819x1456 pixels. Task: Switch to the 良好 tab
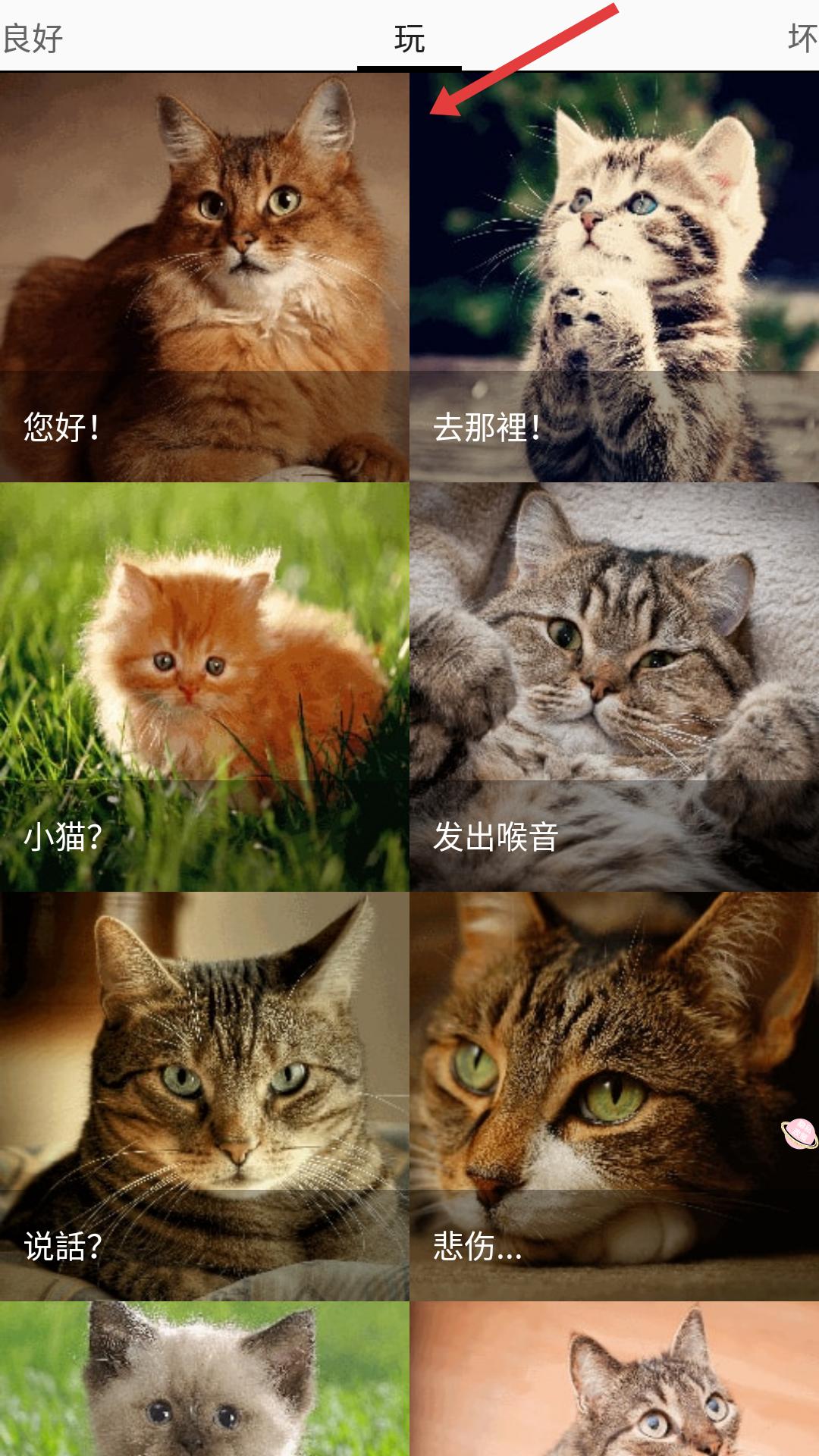tap(33, 38)
